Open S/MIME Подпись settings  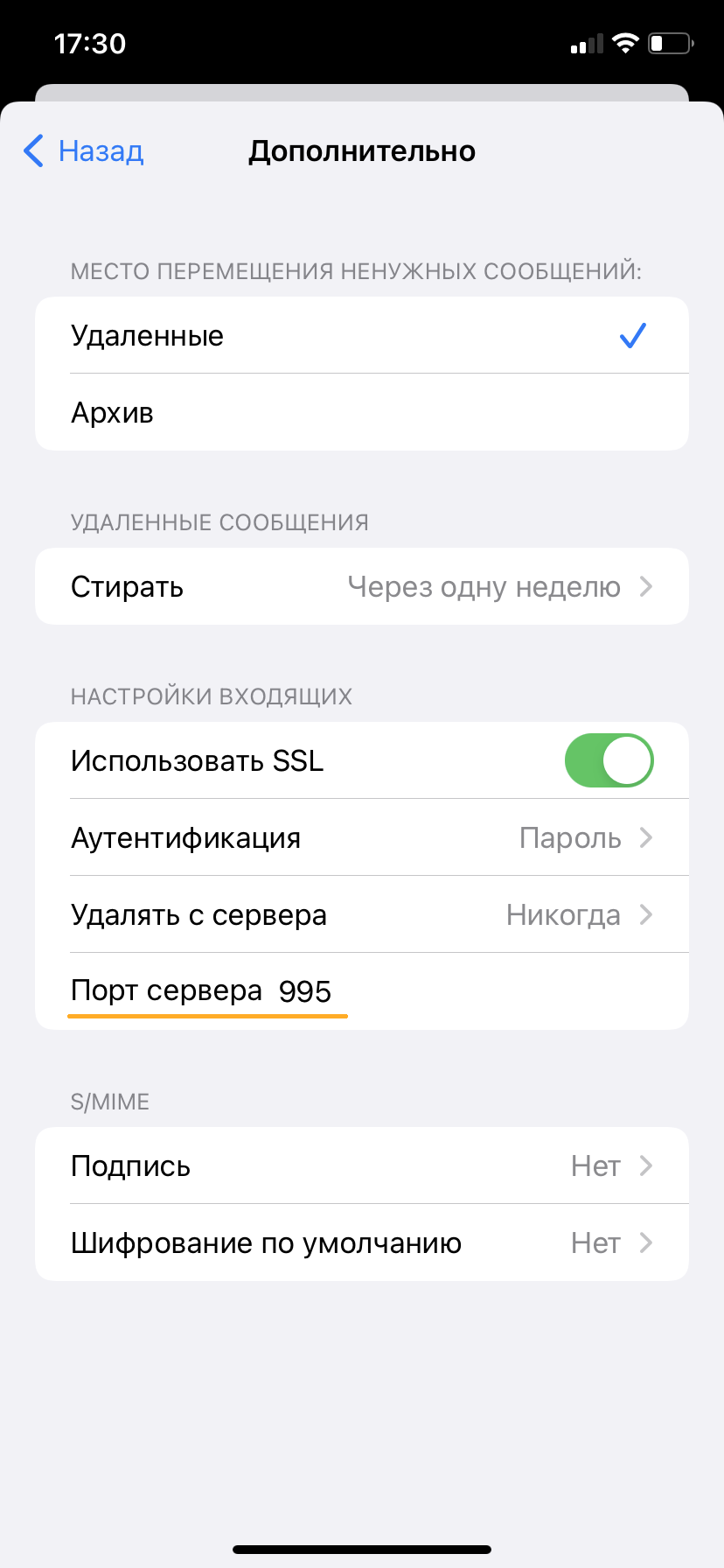(x=362, y=1165)
